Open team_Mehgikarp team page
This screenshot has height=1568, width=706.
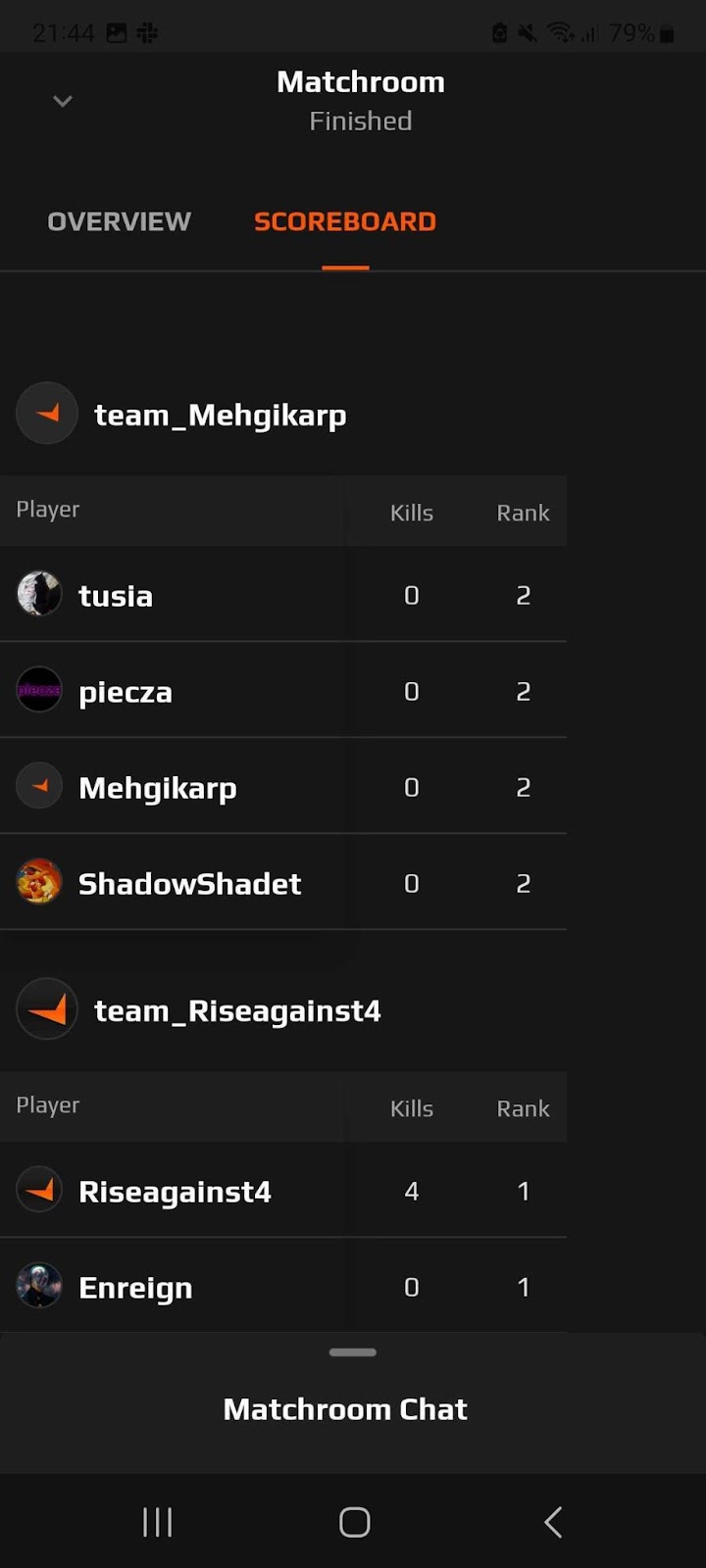point(220,415)
